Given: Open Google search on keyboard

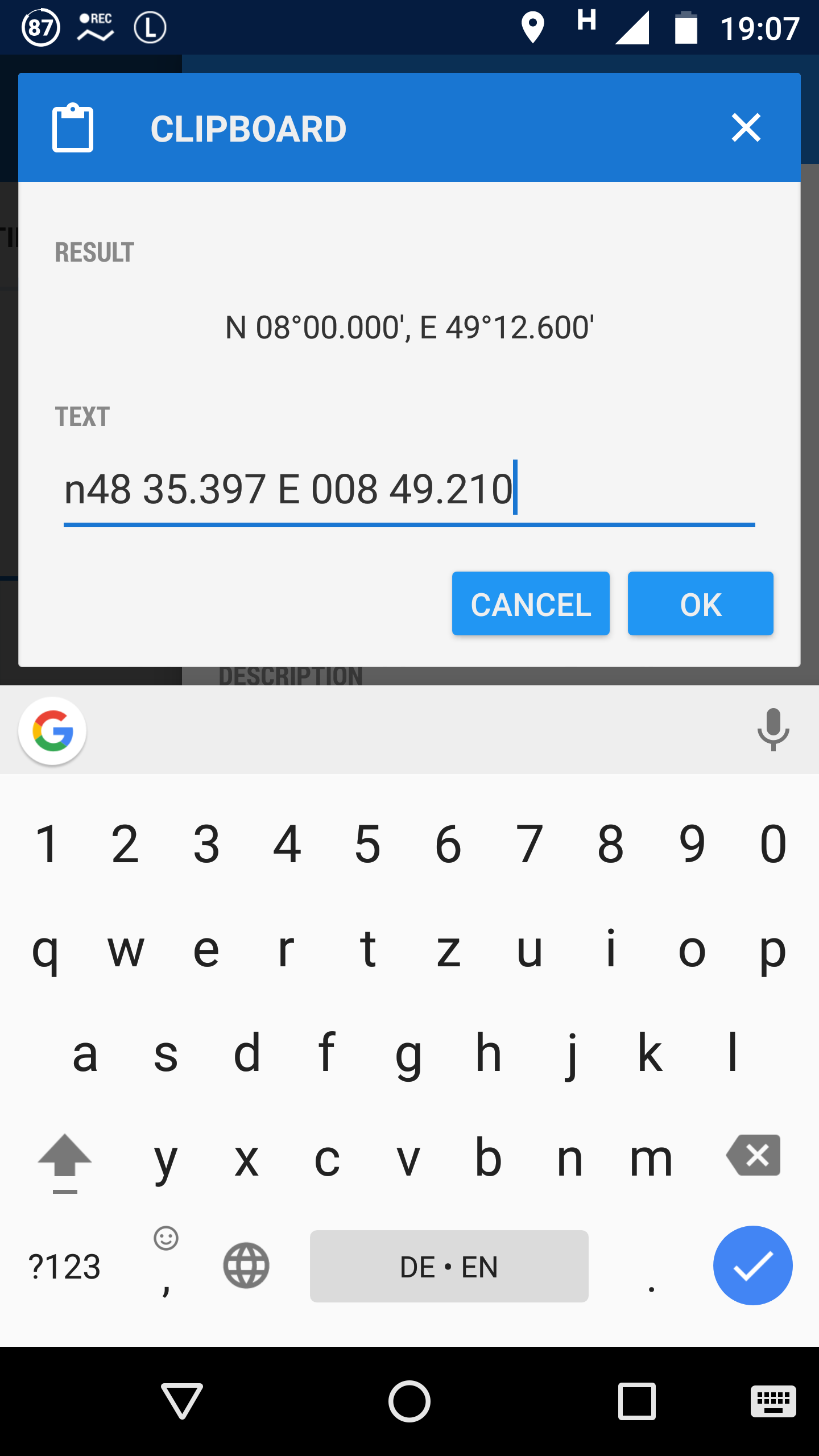Looking at the screenshot, I should [x=52, y=731].
